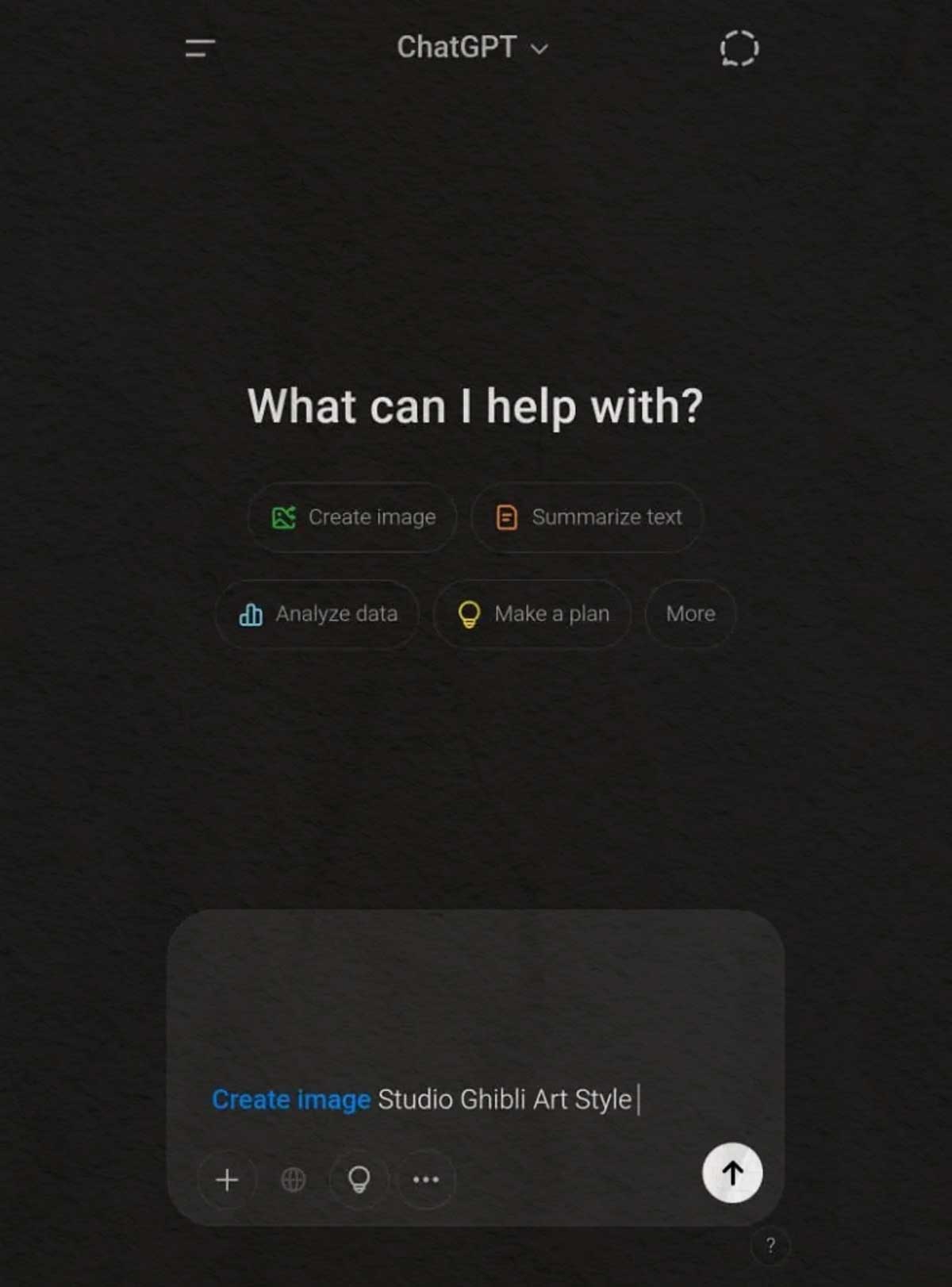This screenshot has width=952, height=1287.
Task: Turn on the reasoning lightbulb
Action: click(x=359, y=1180)
